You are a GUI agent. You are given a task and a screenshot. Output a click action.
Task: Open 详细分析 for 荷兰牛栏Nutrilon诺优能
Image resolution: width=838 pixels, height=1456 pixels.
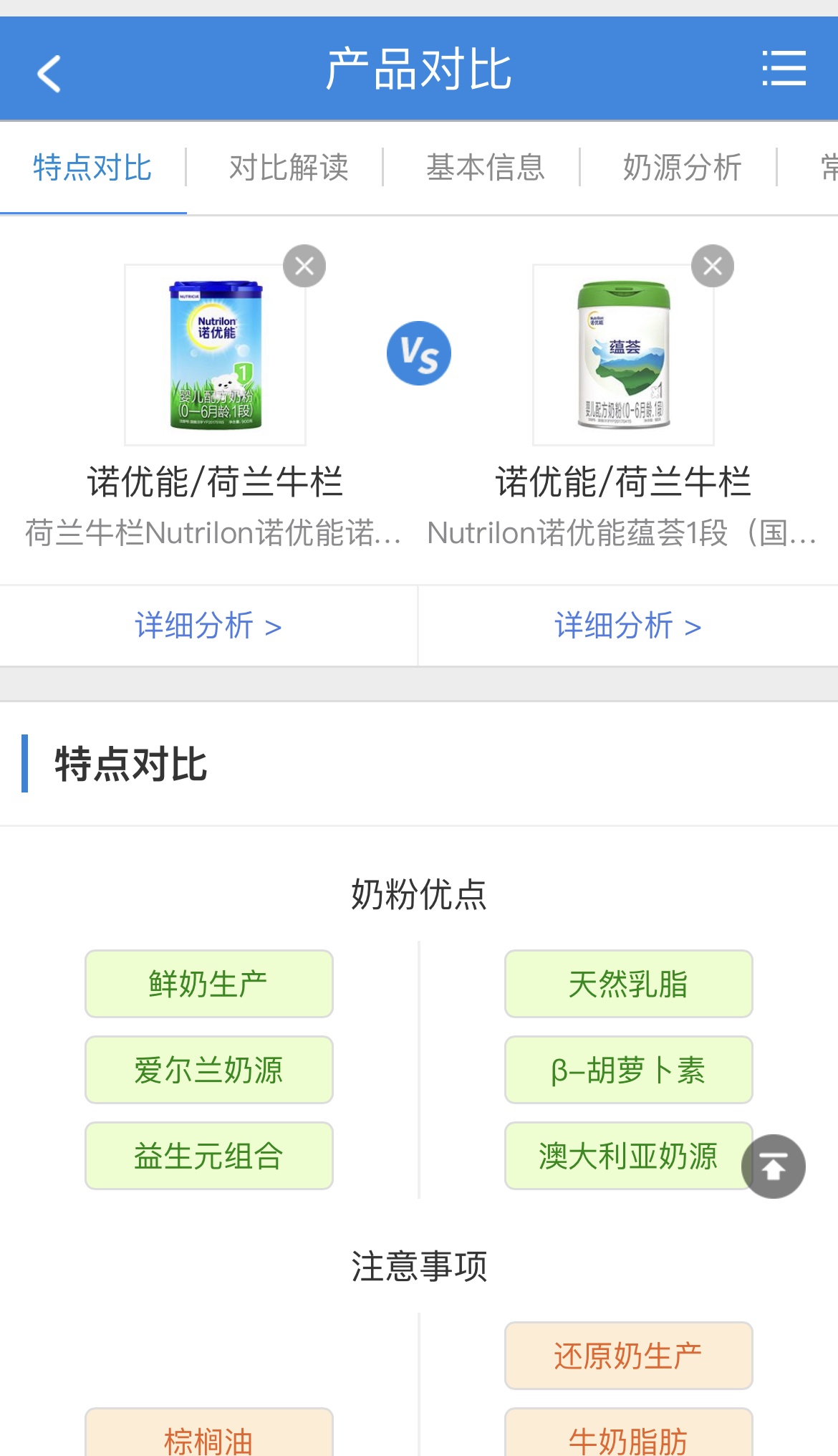(x=208, y=626)
